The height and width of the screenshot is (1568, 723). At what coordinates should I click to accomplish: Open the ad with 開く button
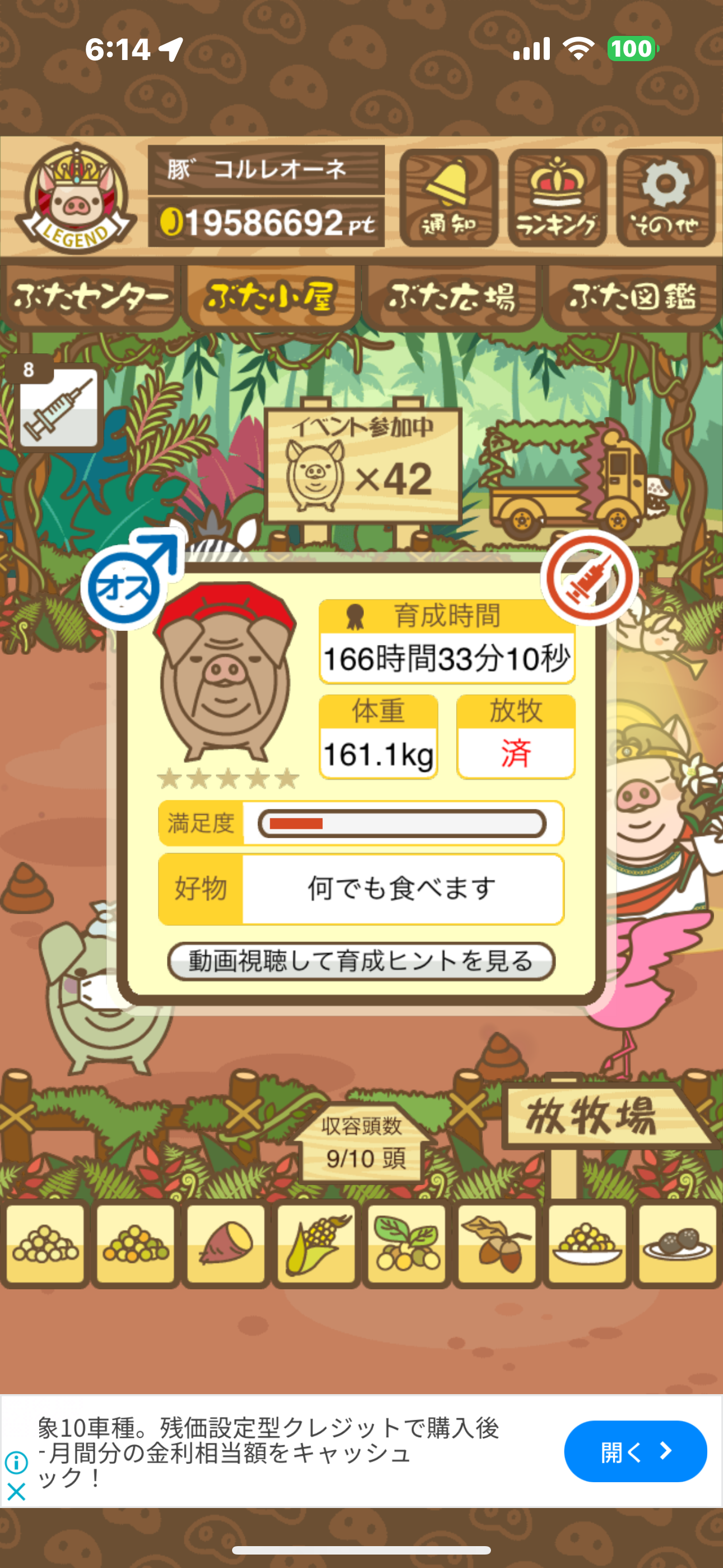[635, 1452]
